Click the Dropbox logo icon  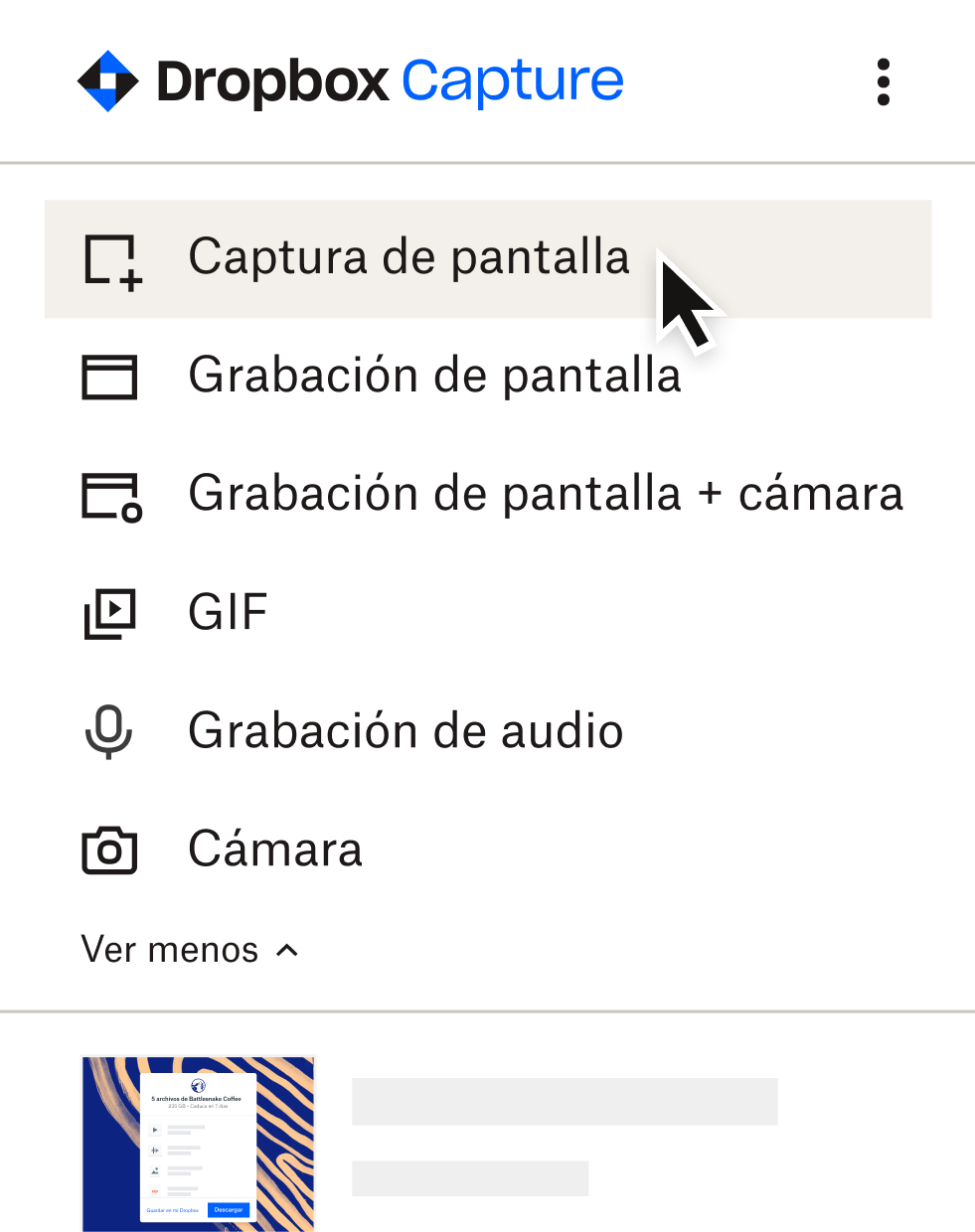pyautogui.click(x=109, y=79)
